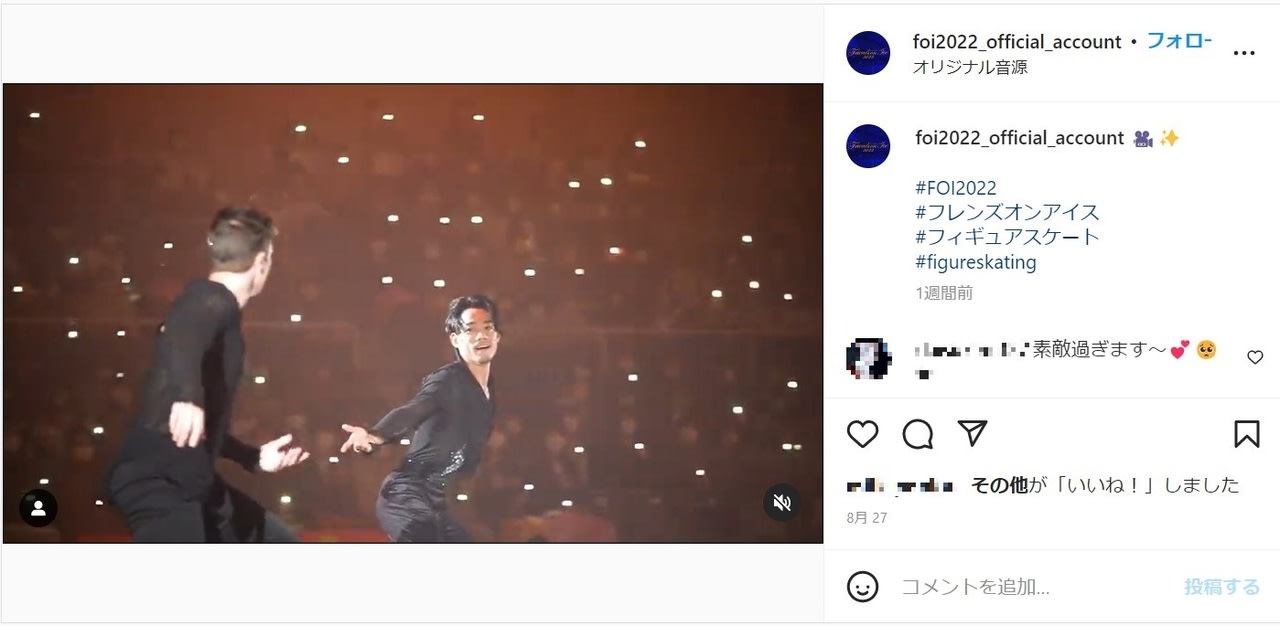This screenshot has width=1280, height=626.
Task: Unmute the video sound
Action: 782,503
